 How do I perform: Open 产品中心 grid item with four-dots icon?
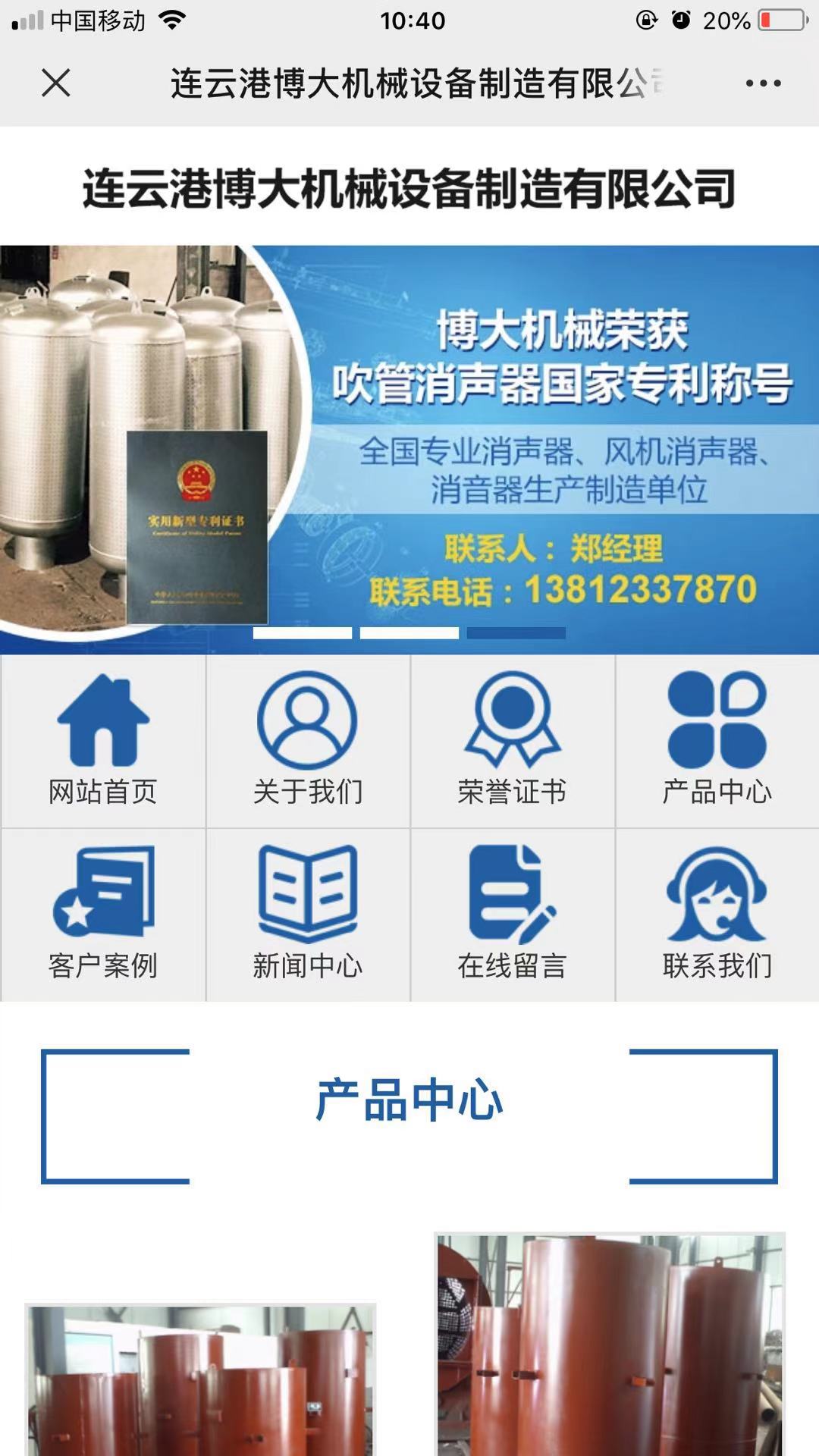pyautogui.click(x=717, y=741)
